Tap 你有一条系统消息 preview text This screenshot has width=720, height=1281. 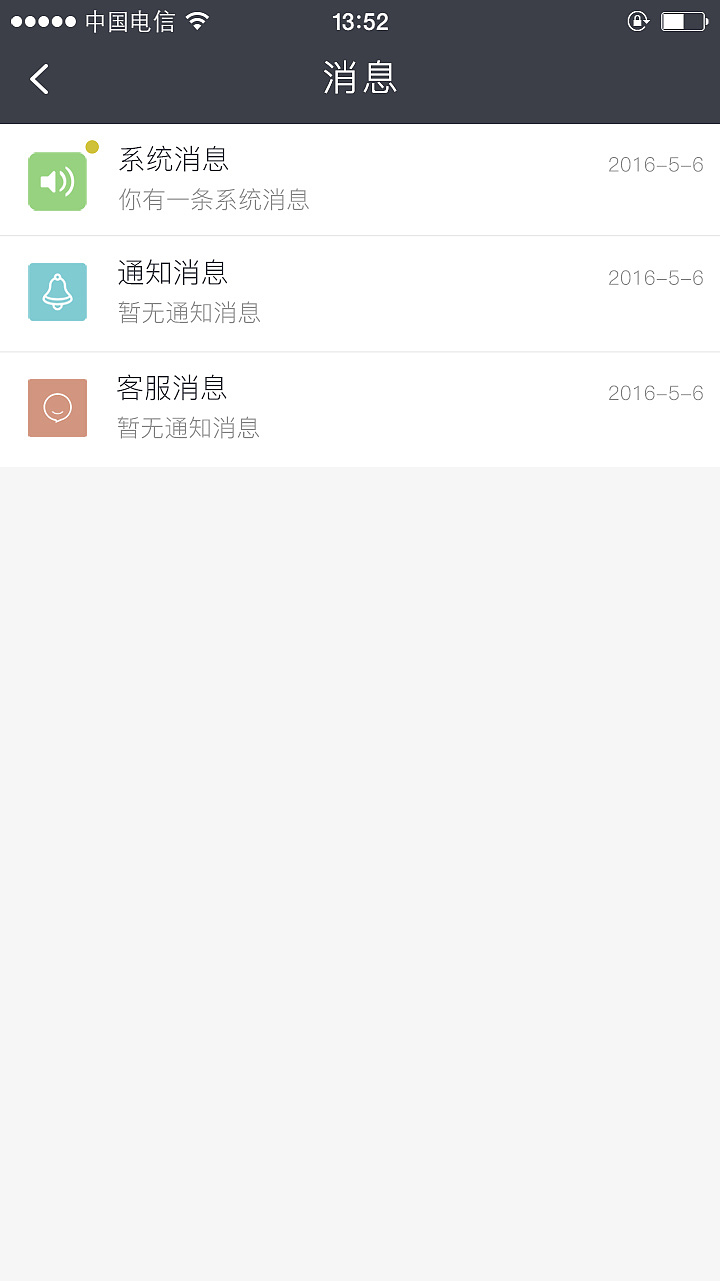(213, 200)
